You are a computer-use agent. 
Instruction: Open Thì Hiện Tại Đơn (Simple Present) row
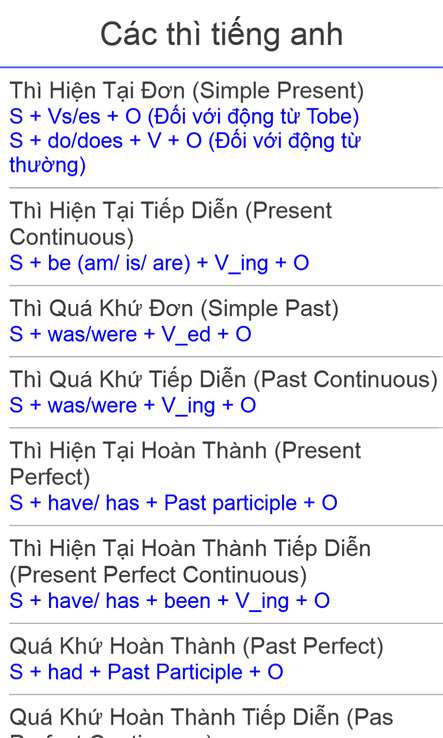pos(221,128)
